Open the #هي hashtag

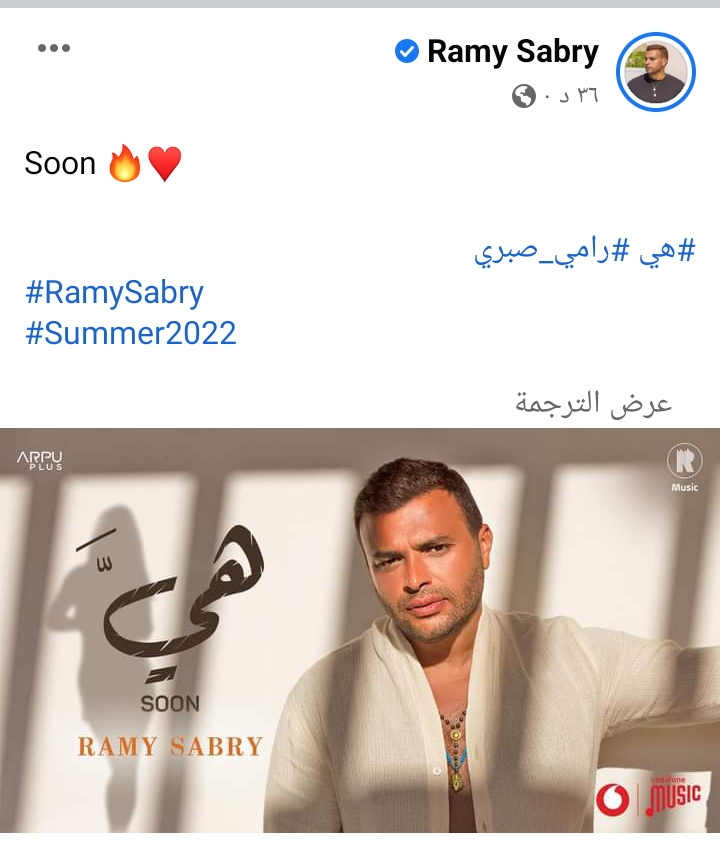click(666, 251)
